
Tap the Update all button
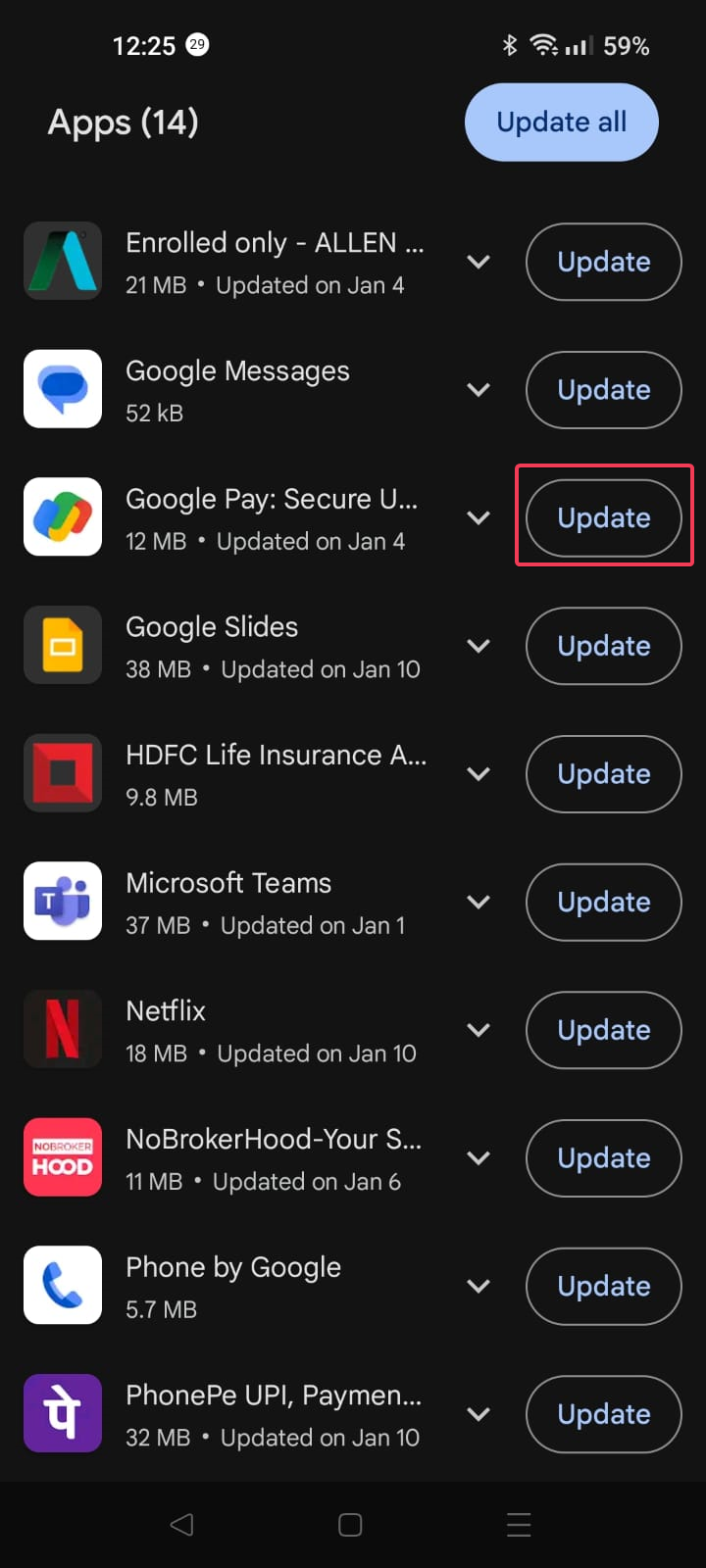561,122
